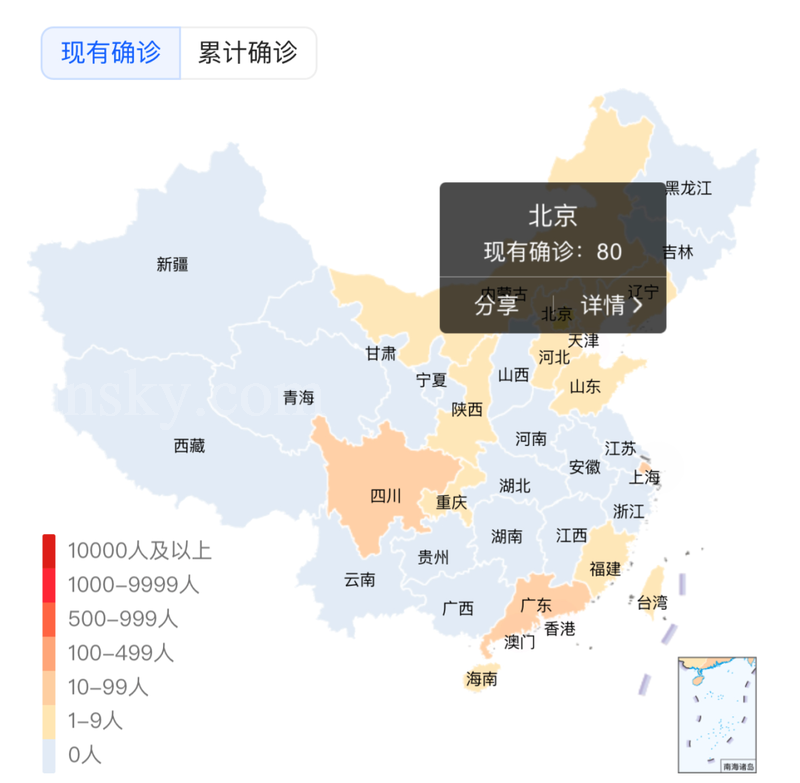Tap 四川 province on the map

385,495
